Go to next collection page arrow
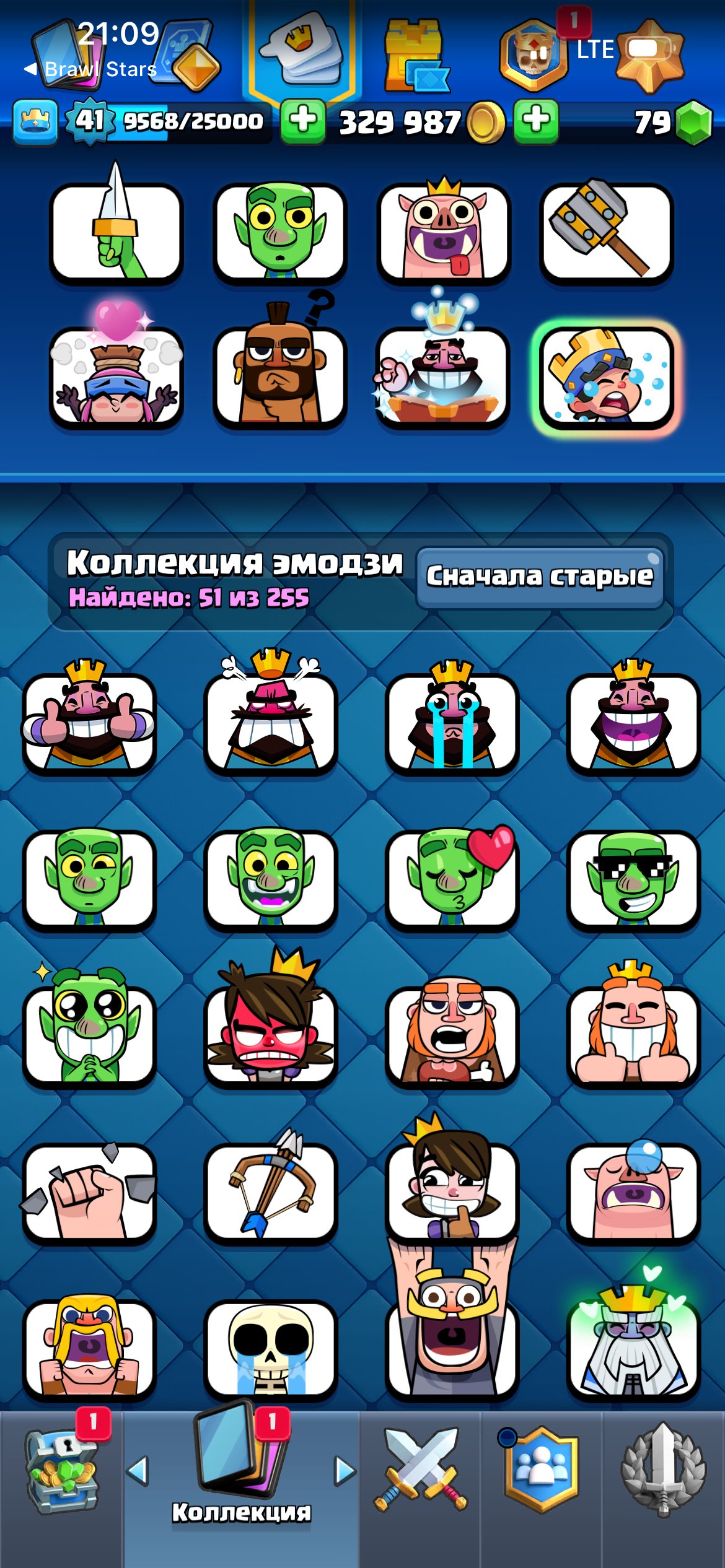 [x=345, y=1471]
